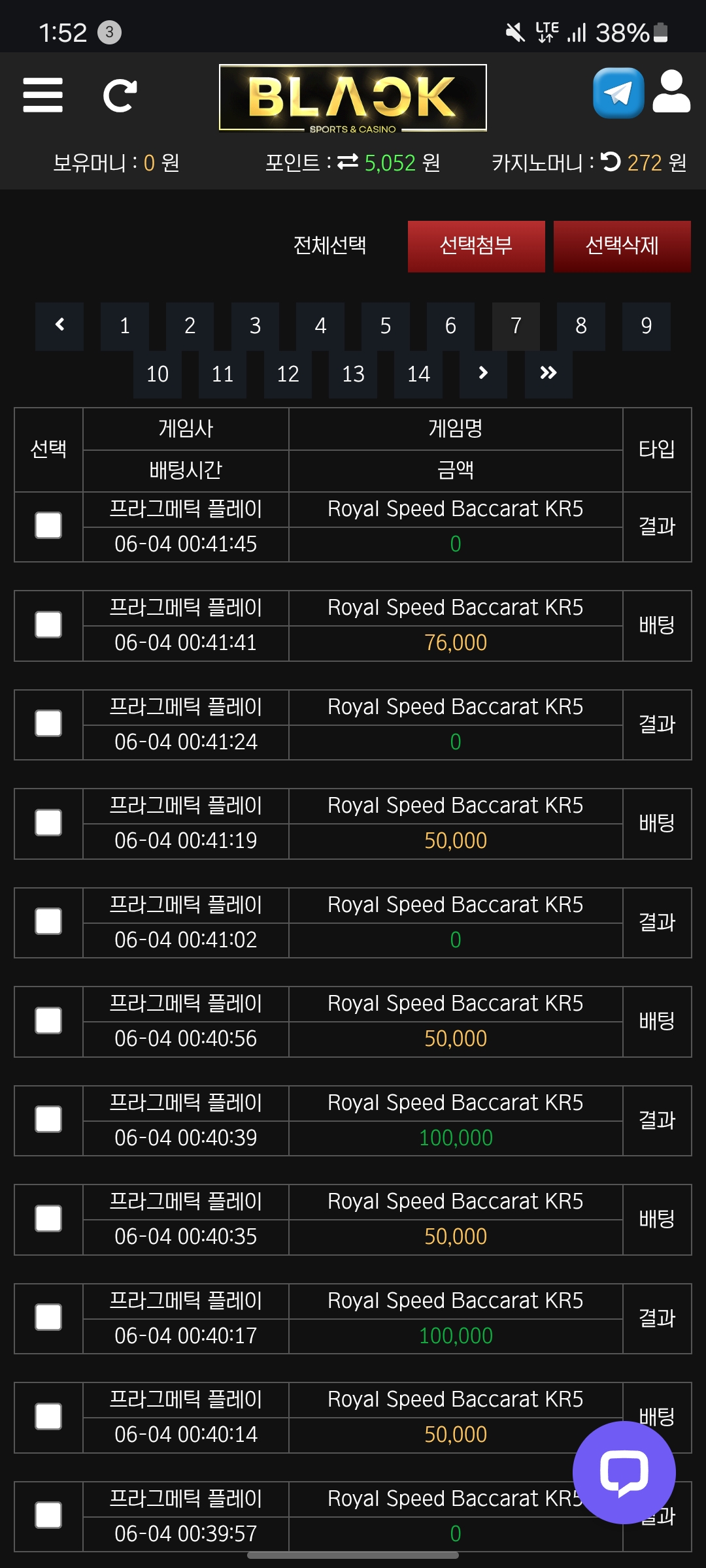Tap the 선택삭제 button
This screenshot has height=1568, width=706.
tap(622, 246)
